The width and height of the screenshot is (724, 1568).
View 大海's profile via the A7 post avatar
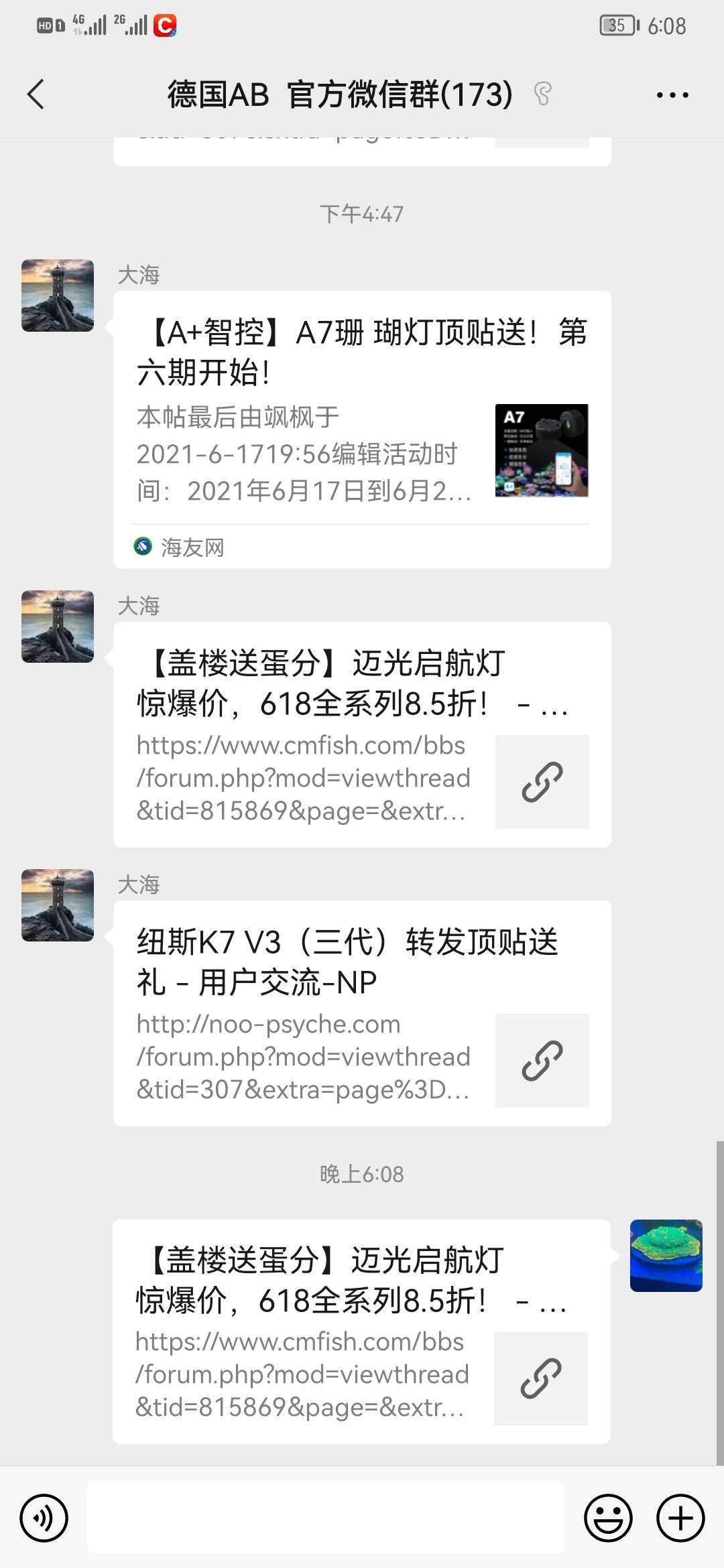click(x=58, y=296)
